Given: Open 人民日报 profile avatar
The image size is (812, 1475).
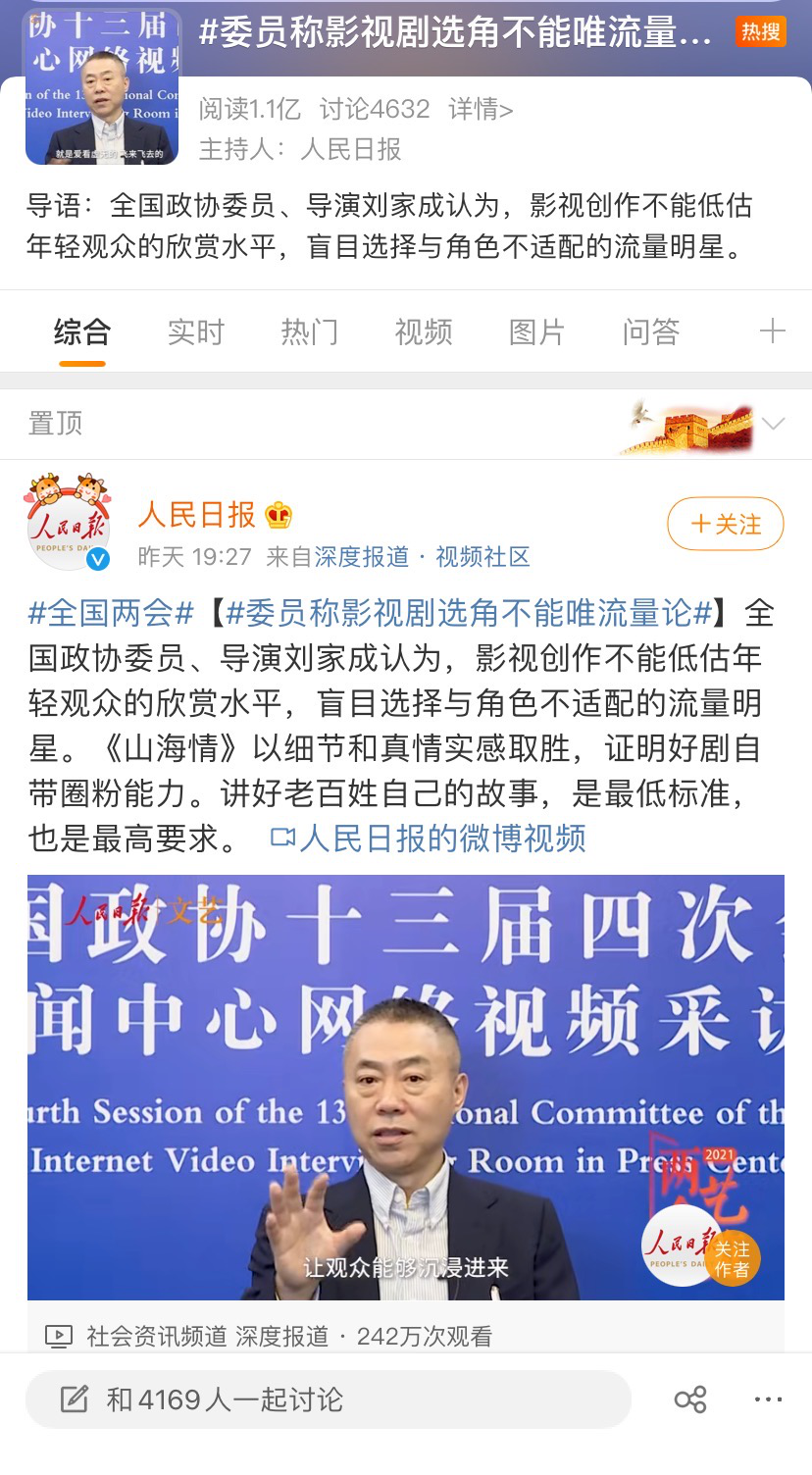Looking at the screenshot, I should [x=67, y=522].
